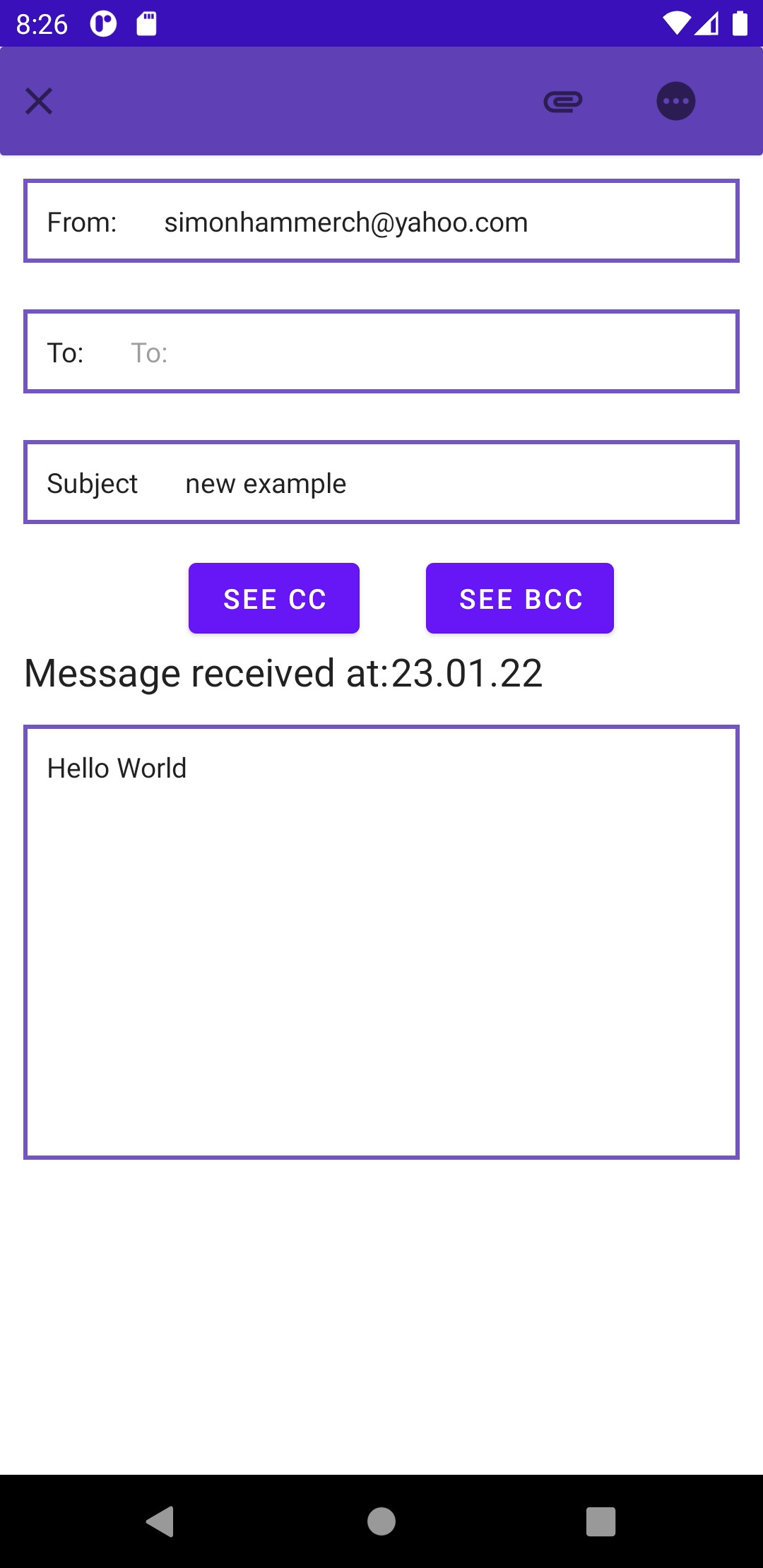Screen dimensions: 763x1568
Task: Close the email view with the X
Action: [39, 101]
